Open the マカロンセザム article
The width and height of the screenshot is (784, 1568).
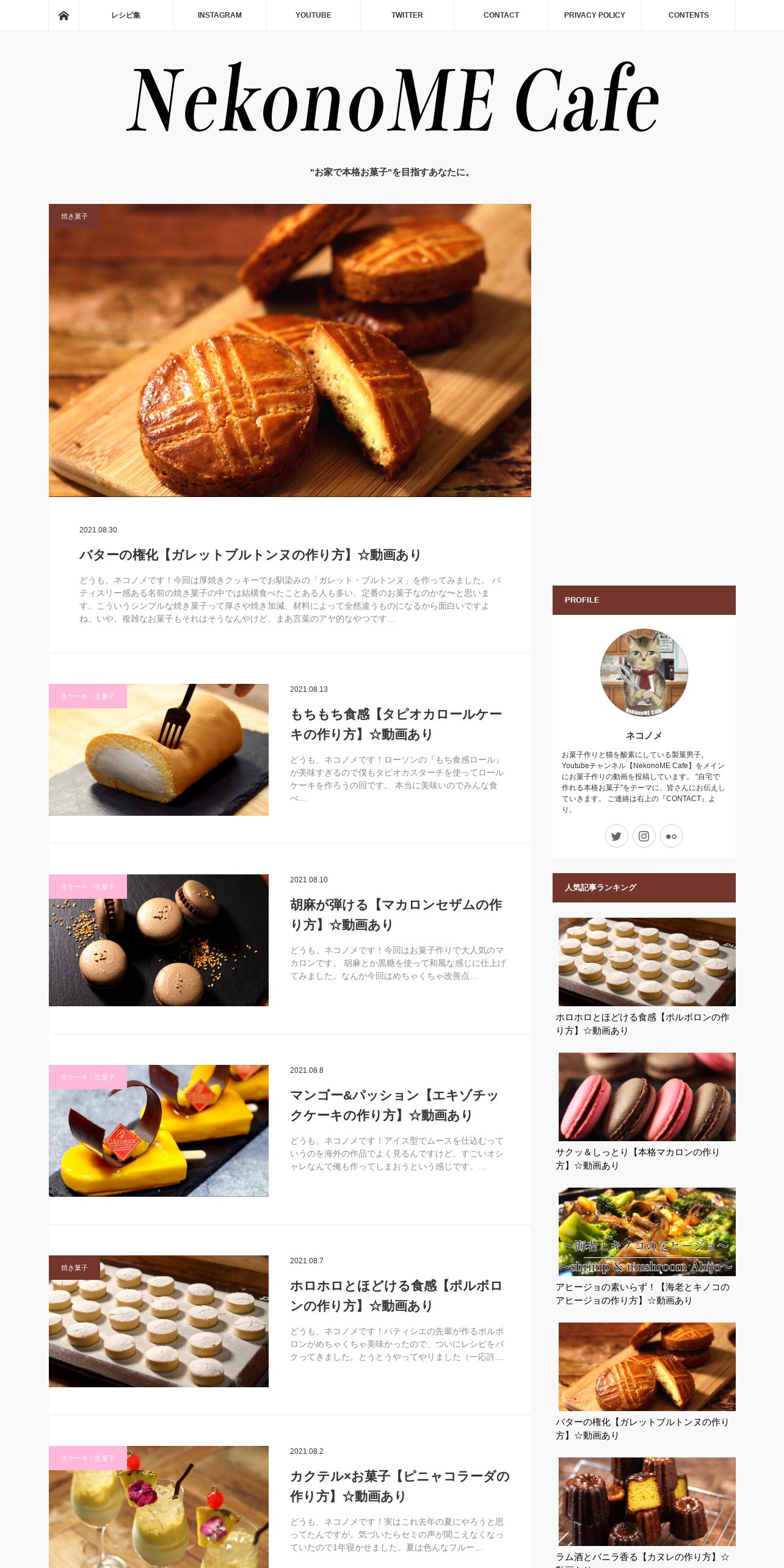click(x=396, y=915)
